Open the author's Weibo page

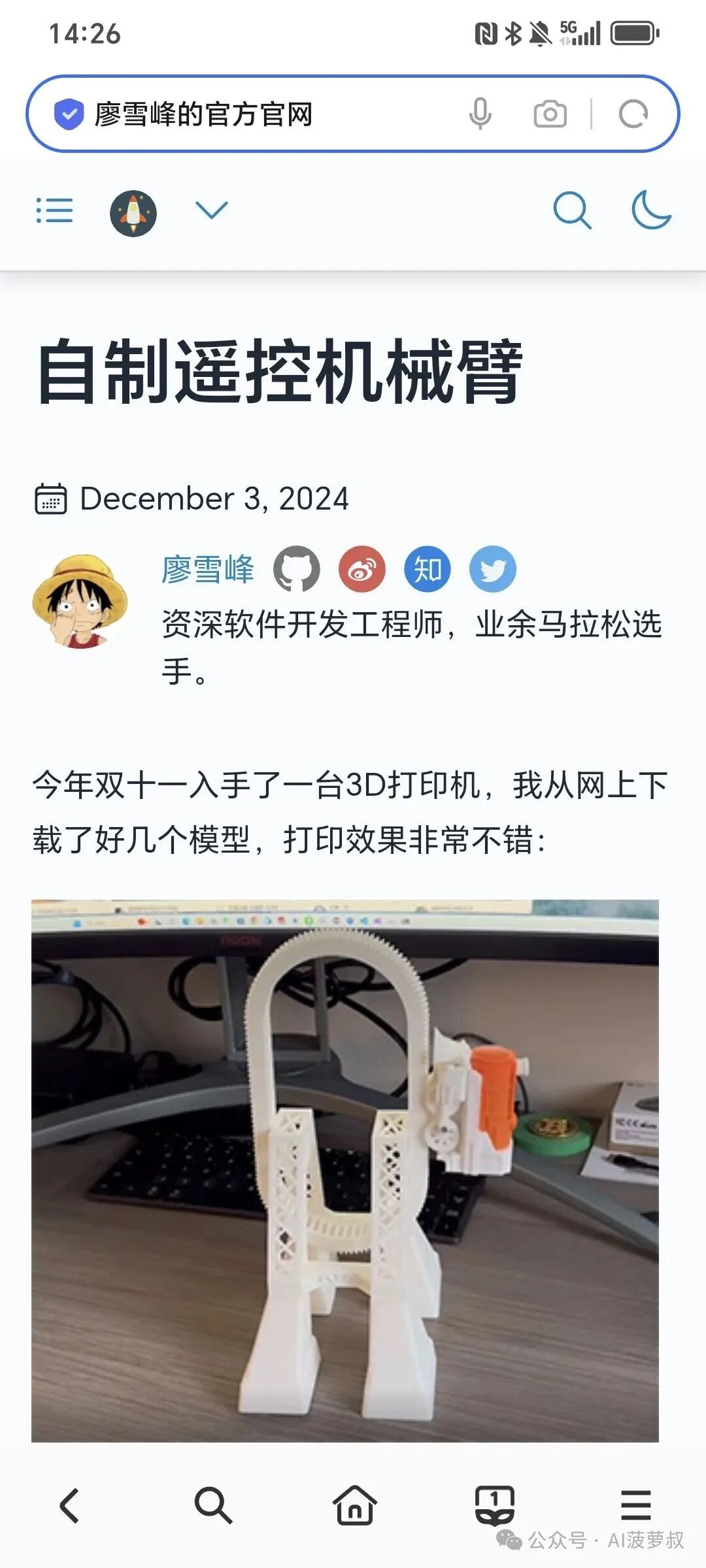pyautogui.click(x=362, y=569)
